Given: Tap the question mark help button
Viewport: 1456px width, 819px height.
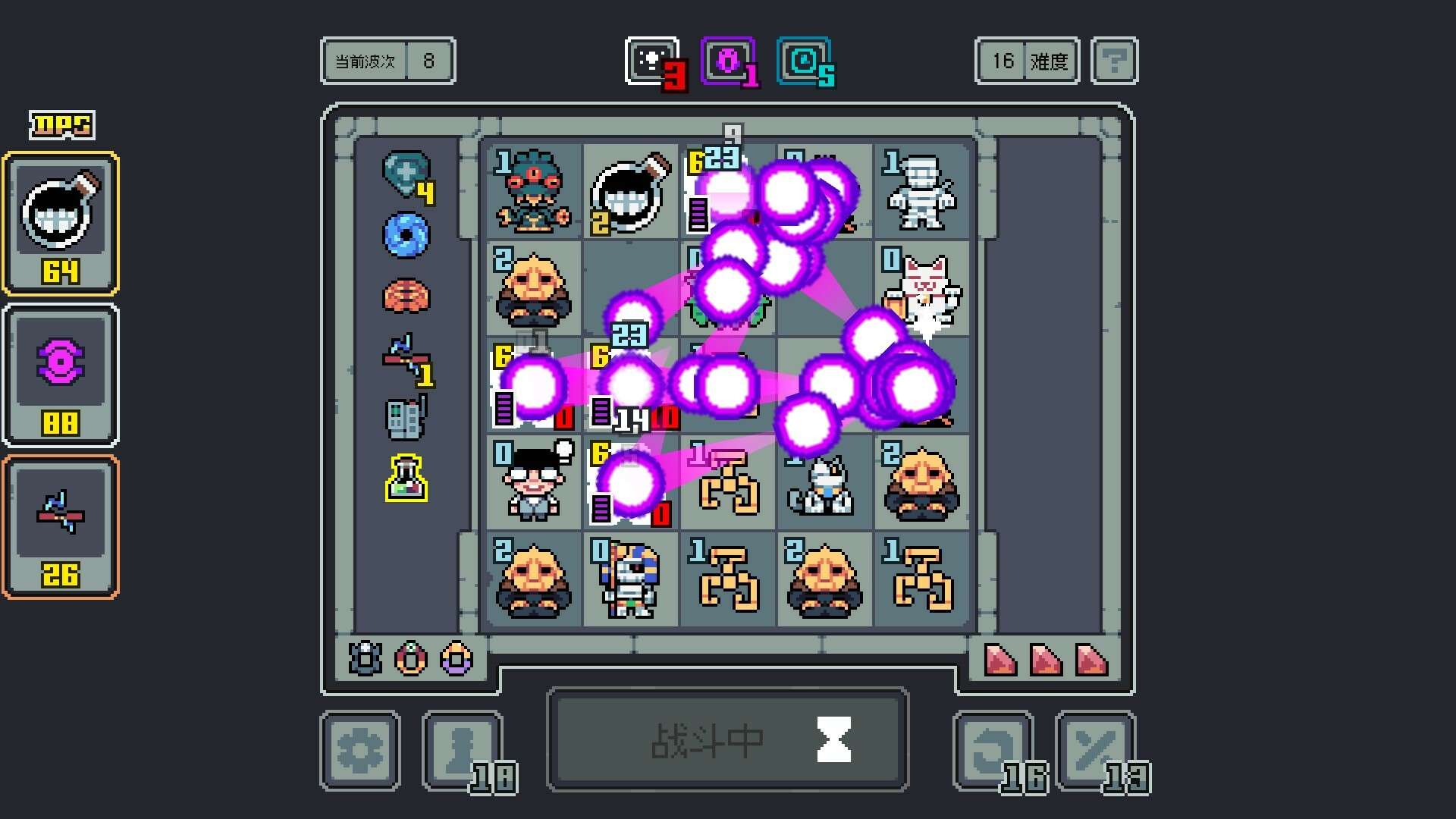Looking at the screenshot, I should [1114, 61].
